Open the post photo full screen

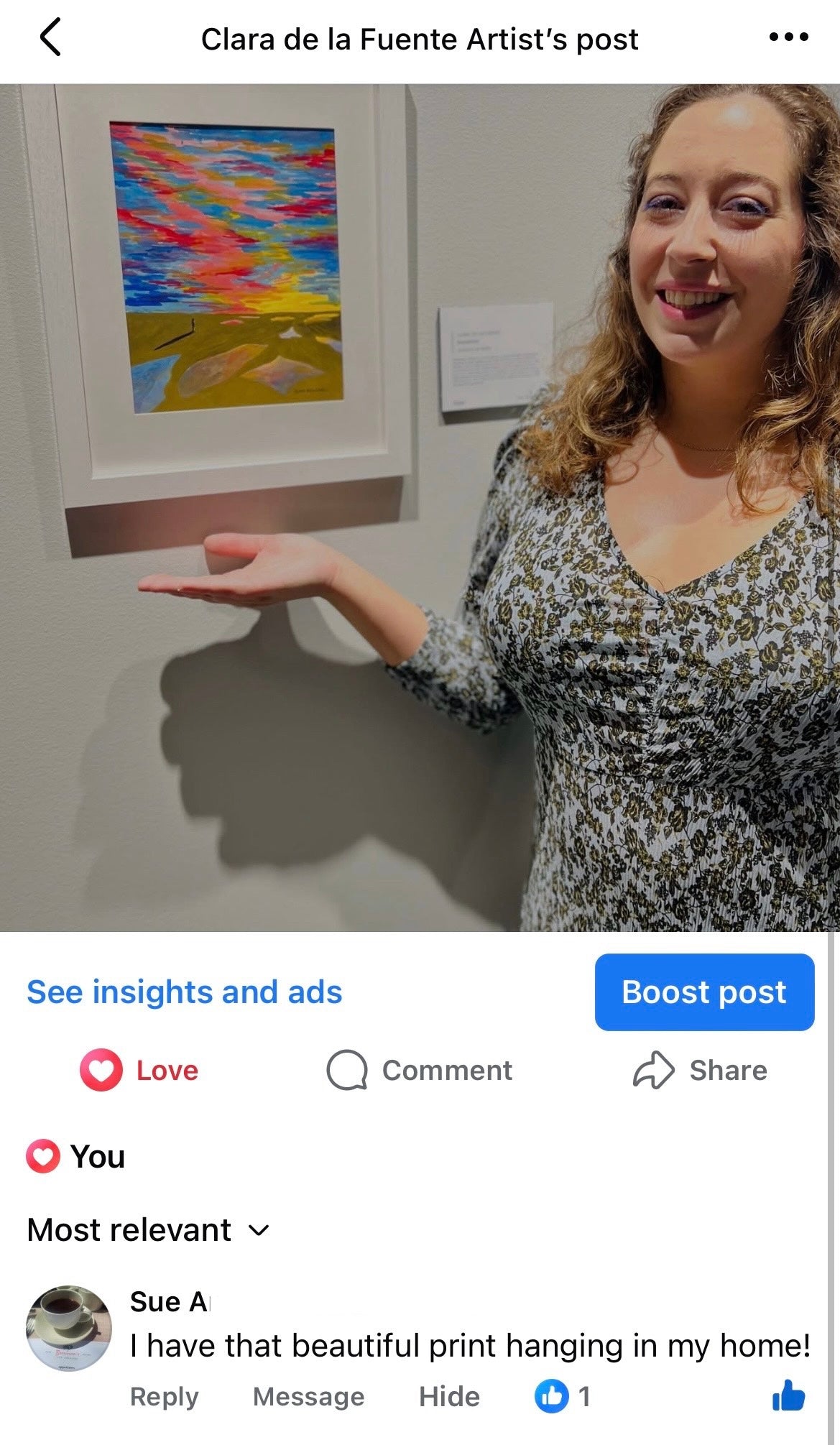click(x=420, y=507)
